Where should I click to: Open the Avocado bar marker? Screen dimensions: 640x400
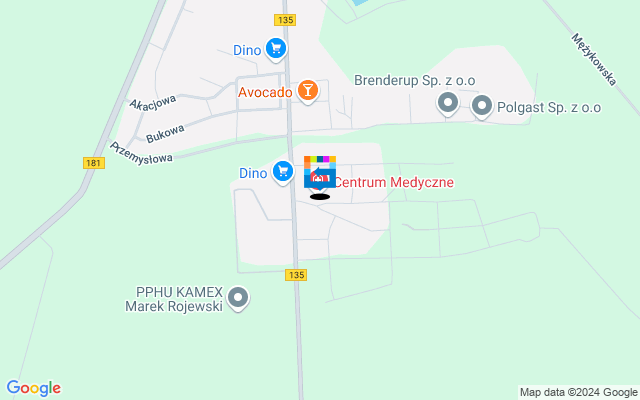[308, 92]
